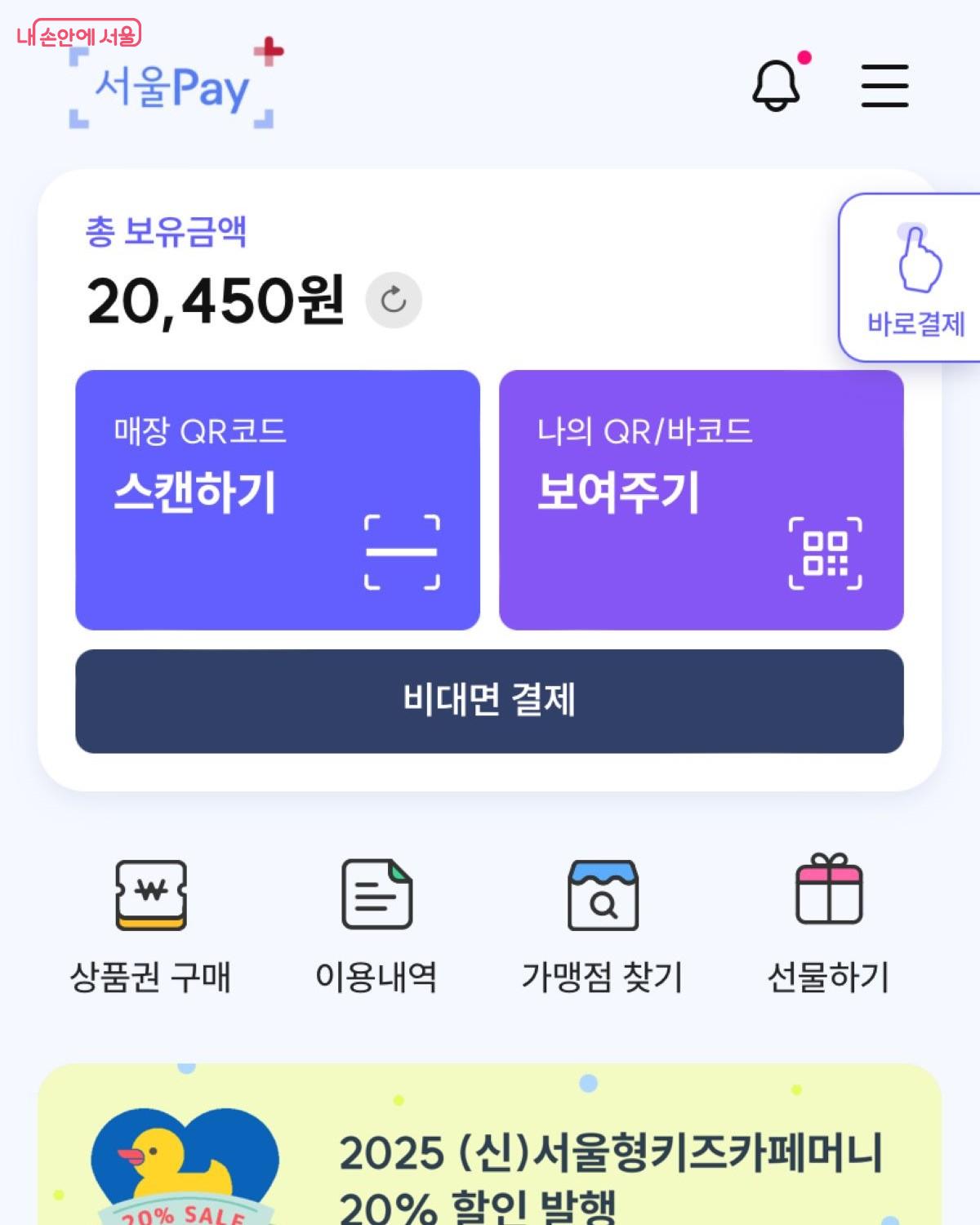Viewport: 980px width, 1225px height.
Task: Open the hamburger menu
Action: click(x=884, y=86)
